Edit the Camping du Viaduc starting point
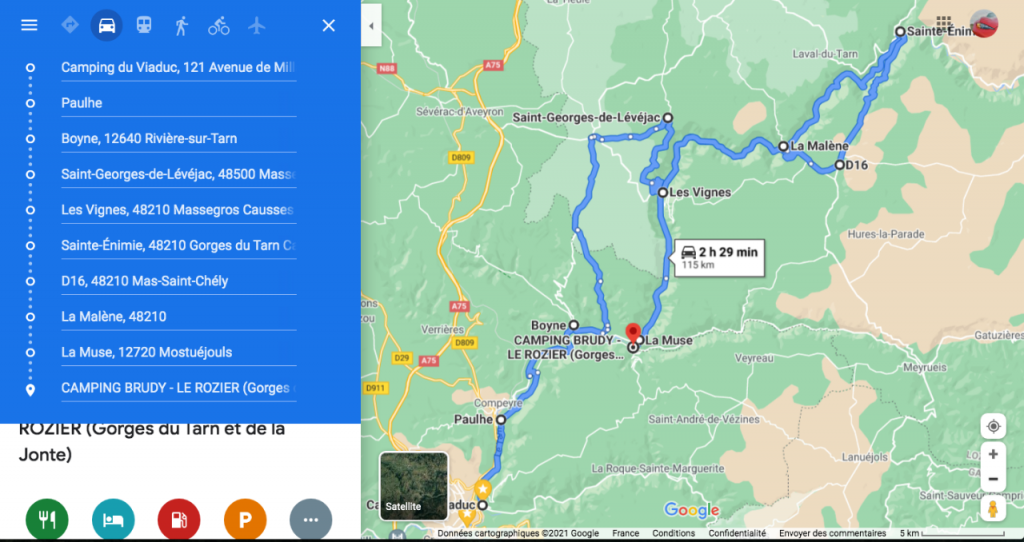 click(177, 67)
